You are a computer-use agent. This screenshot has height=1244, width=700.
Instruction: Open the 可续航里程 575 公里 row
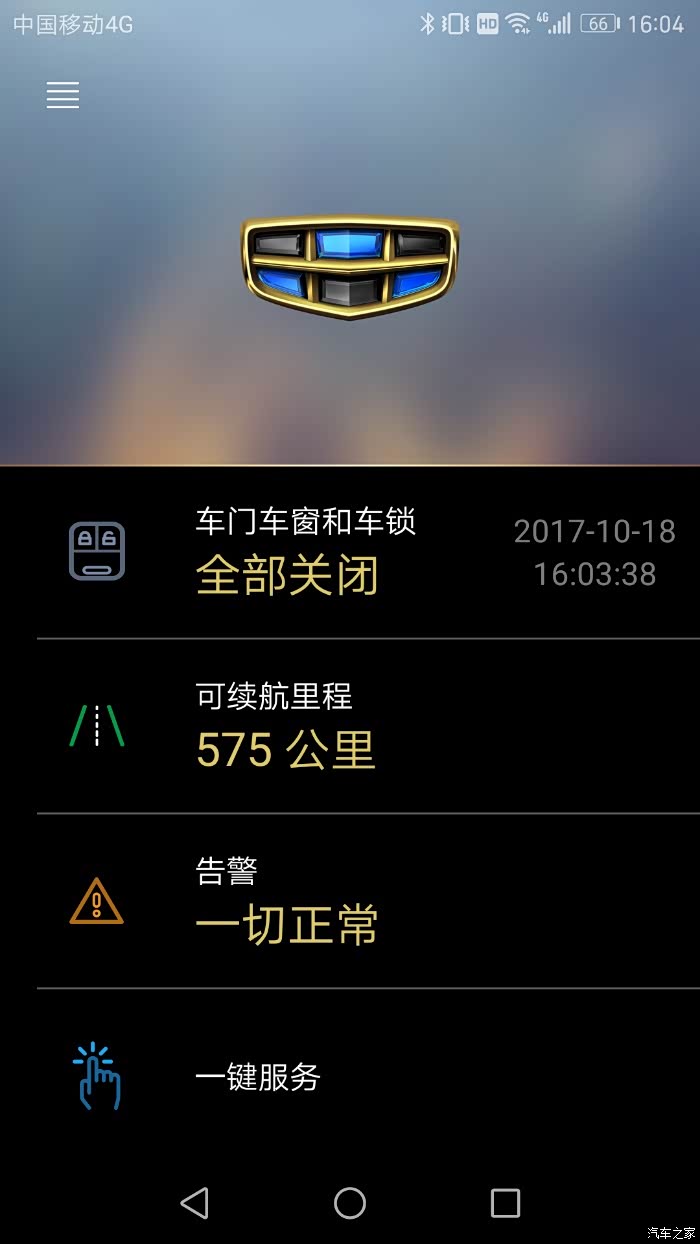pyautogui.click(x=350, y=726)
